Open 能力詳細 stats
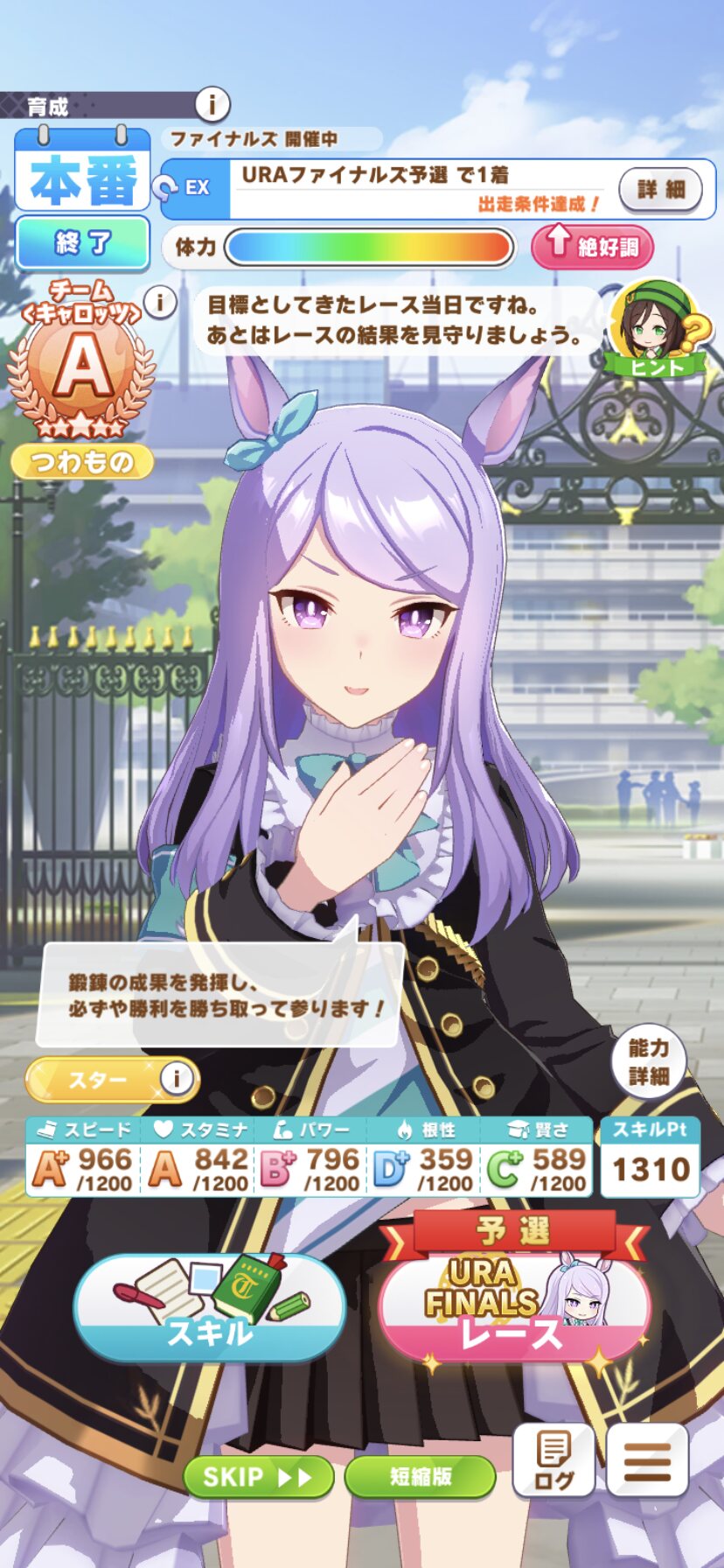 (649, 1061)
